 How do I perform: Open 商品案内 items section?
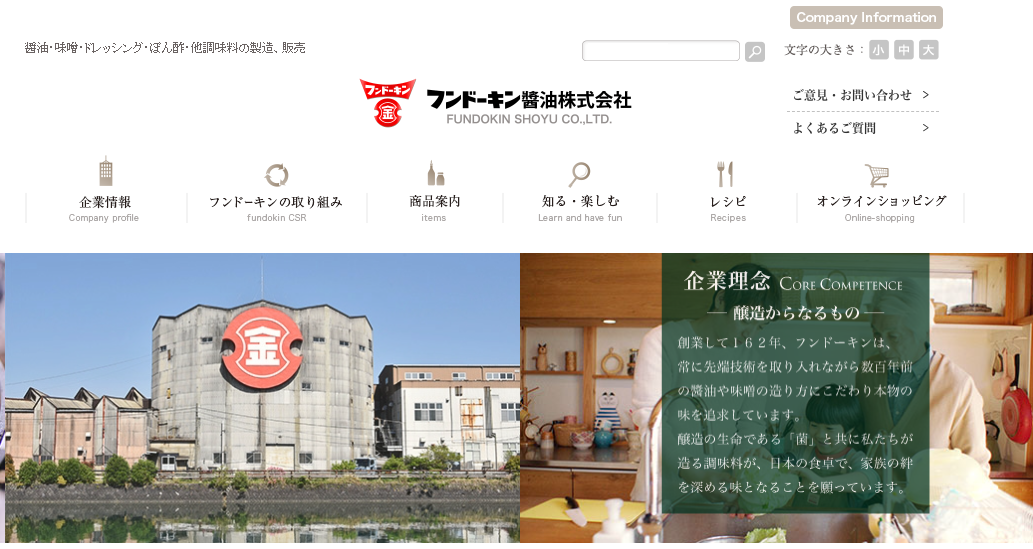[434, 191]
